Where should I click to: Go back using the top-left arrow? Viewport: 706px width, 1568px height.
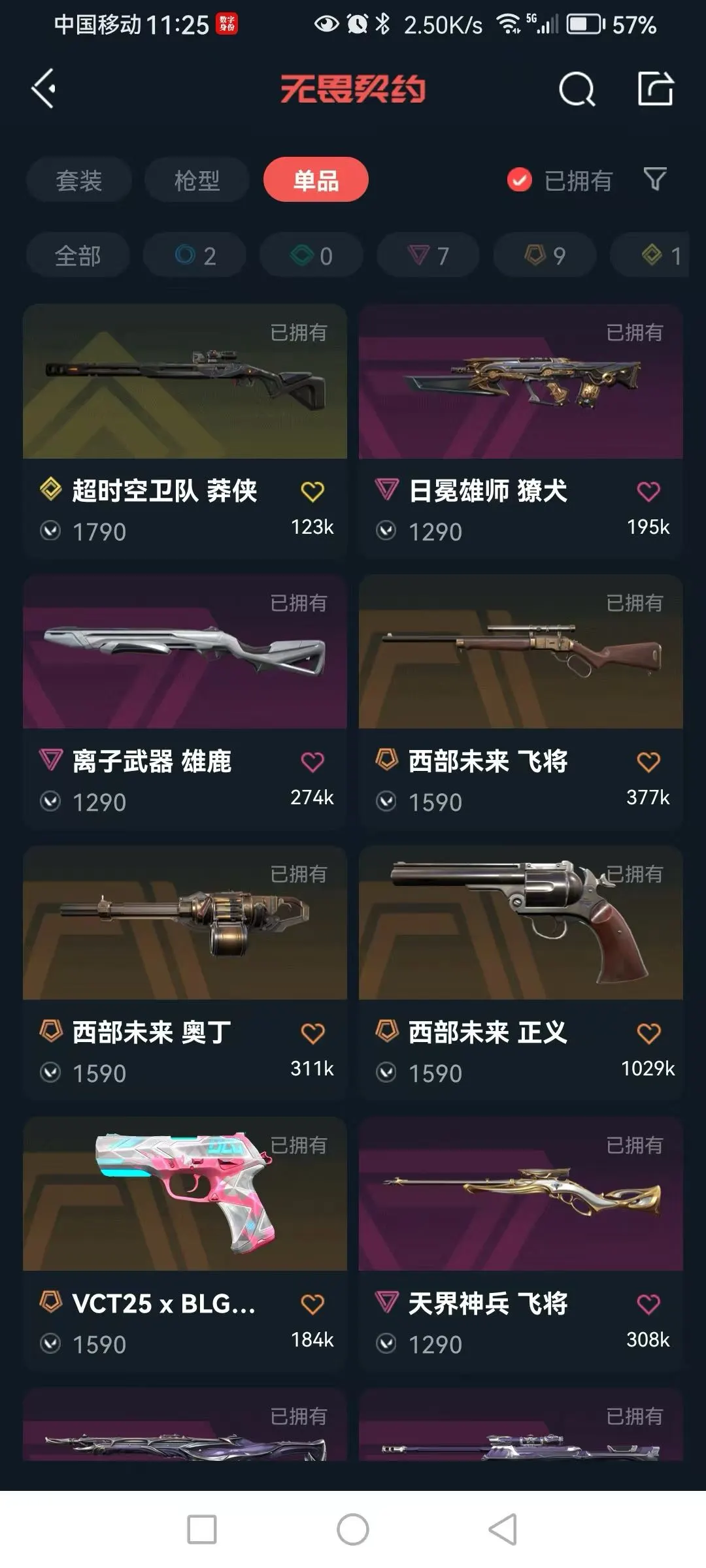[44, 88]
